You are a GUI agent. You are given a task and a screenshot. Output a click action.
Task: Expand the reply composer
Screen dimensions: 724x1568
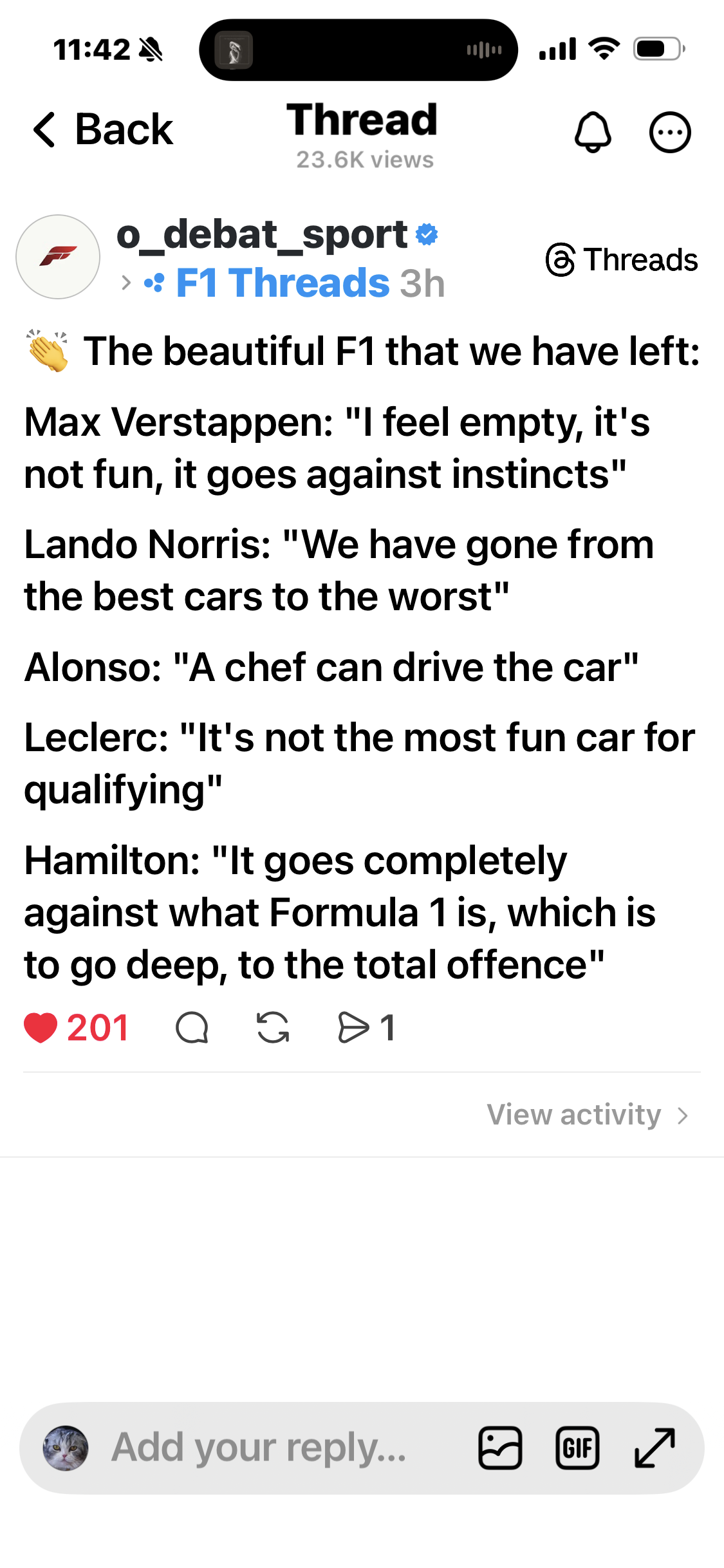pos(654,1448)
